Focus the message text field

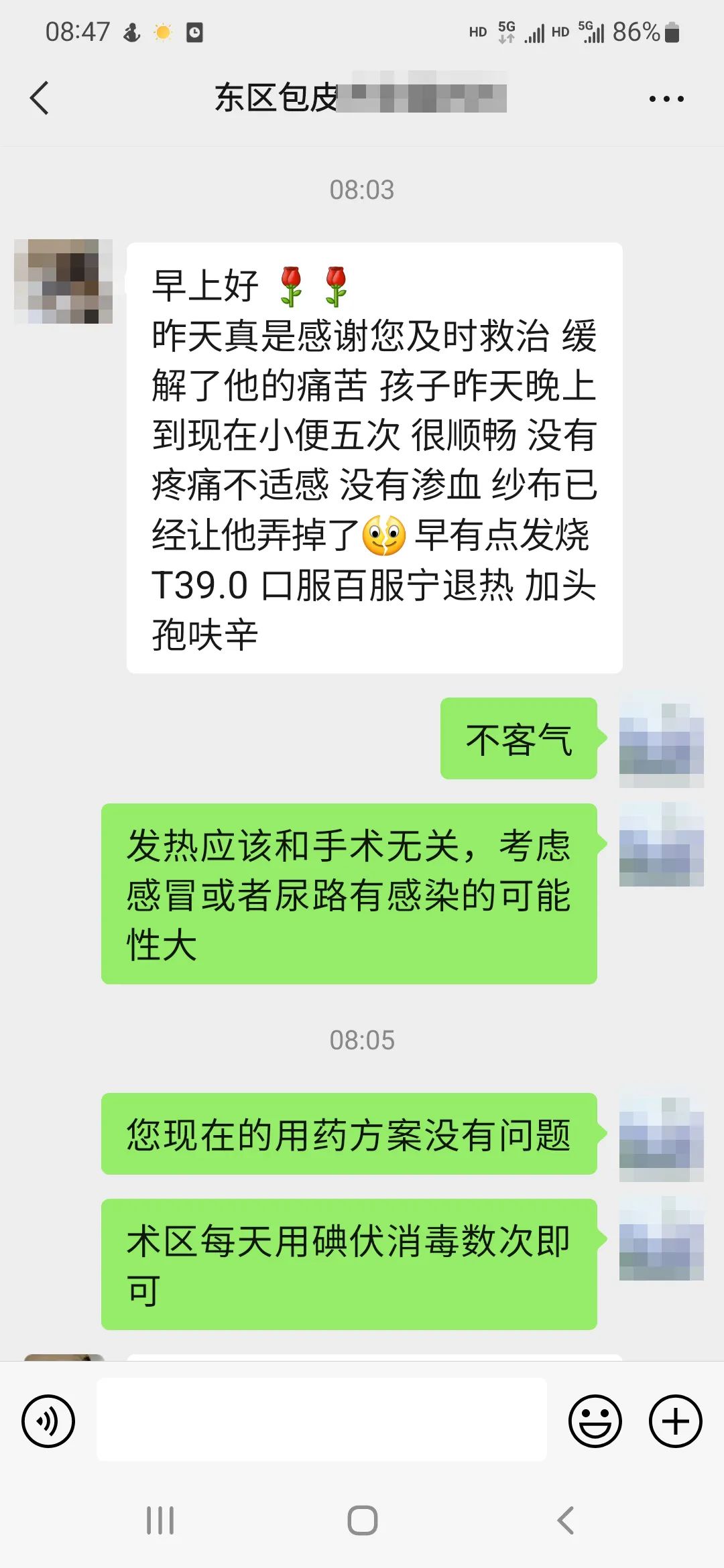pos(322,1420)
